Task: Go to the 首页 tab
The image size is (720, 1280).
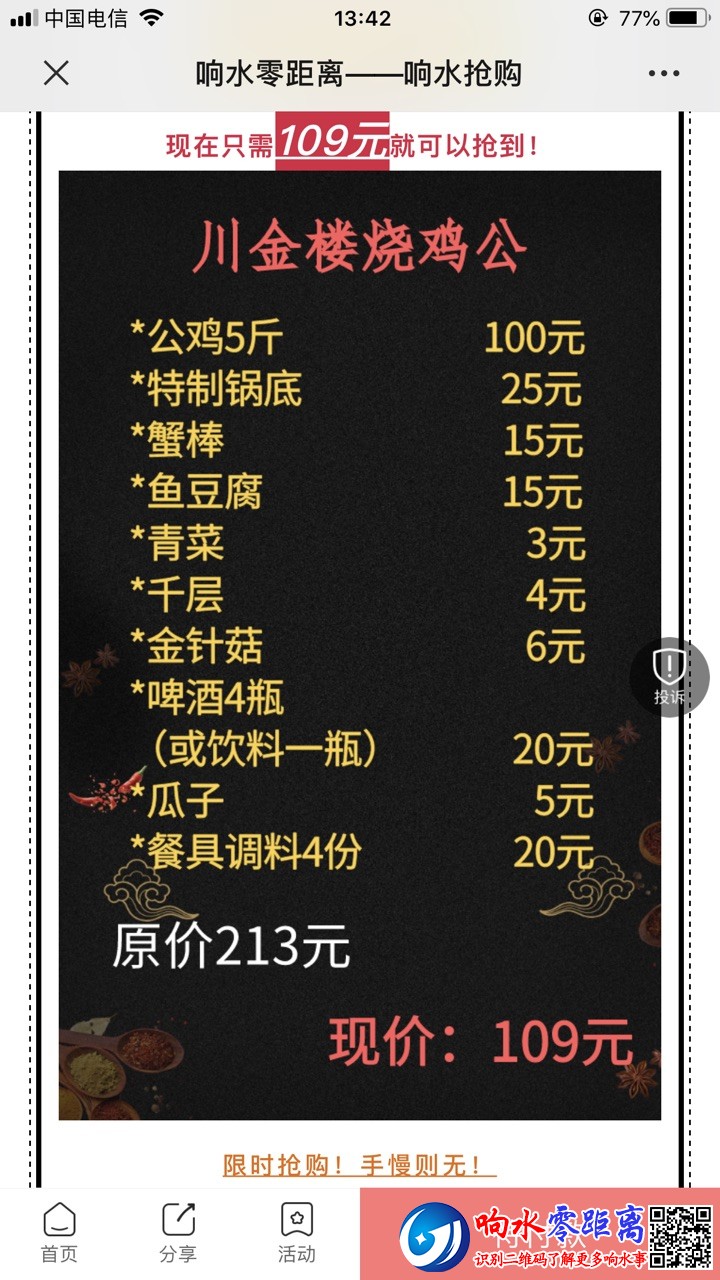Action: pyautogui.click(x=59, y=1232)
